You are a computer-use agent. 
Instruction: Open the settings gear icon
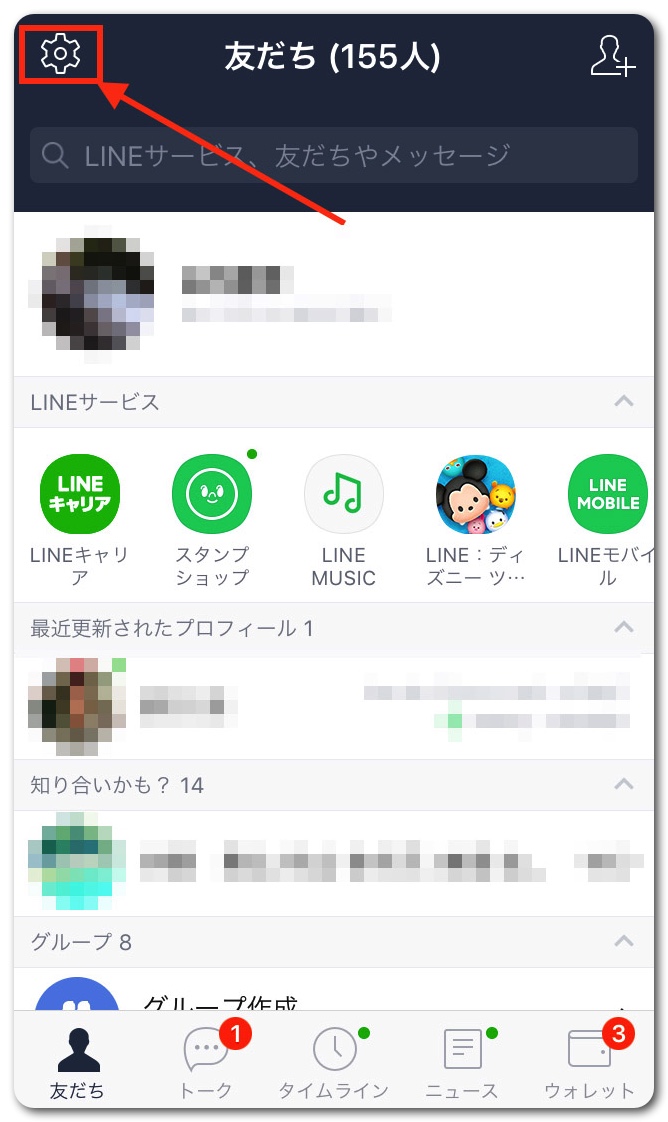click(60, 54)
